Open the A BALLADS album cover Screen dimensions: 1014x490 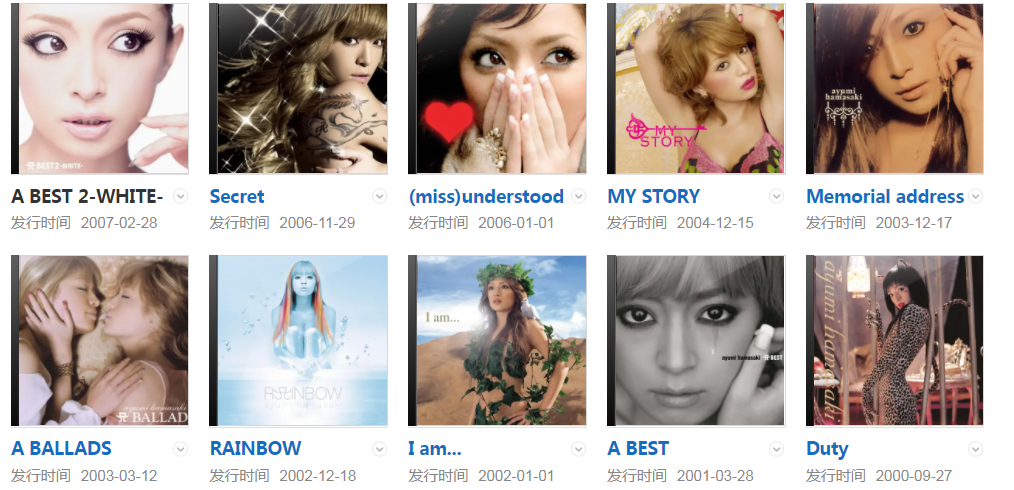(100, 340)
